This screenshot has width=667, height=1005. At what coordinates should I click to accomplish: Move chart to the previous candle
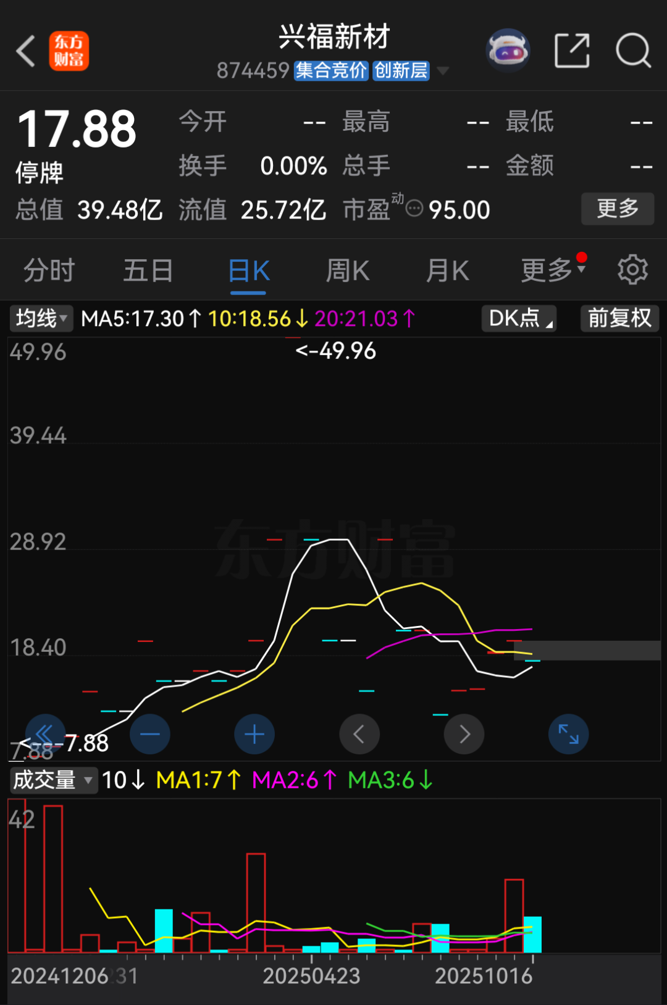pos(359,735)
